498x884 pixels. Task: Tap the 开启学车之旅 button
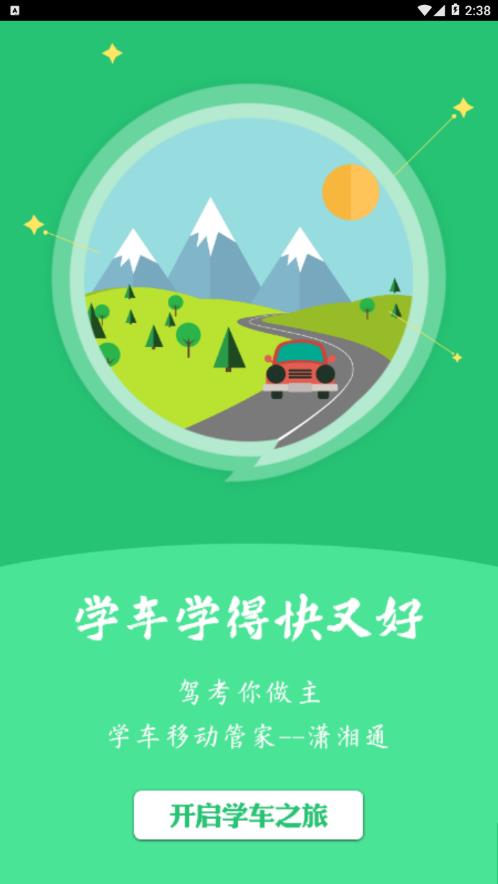tap(248, 815)
